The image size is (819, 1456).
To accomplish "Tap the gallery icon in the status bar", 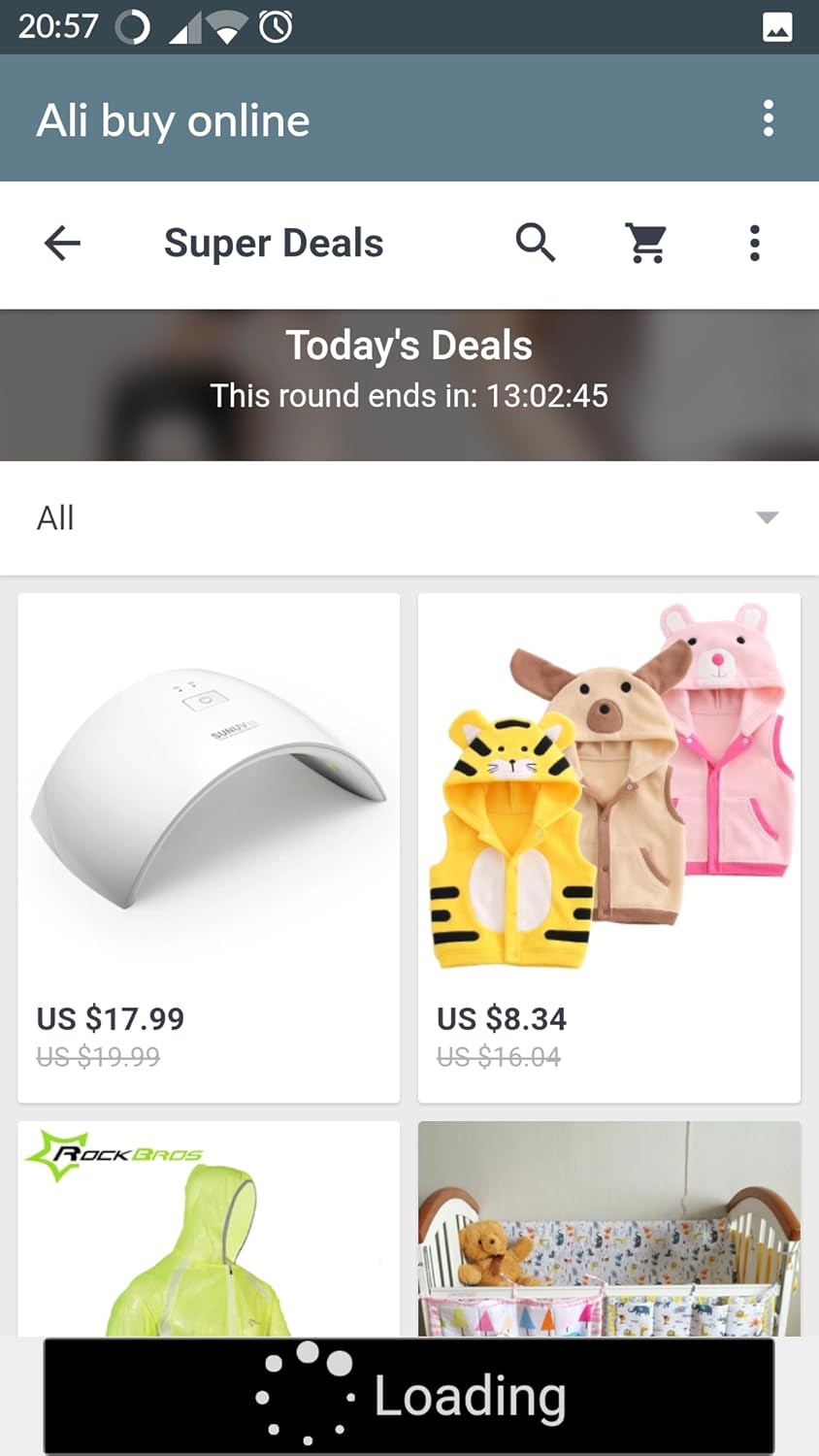I will (778, 26).
